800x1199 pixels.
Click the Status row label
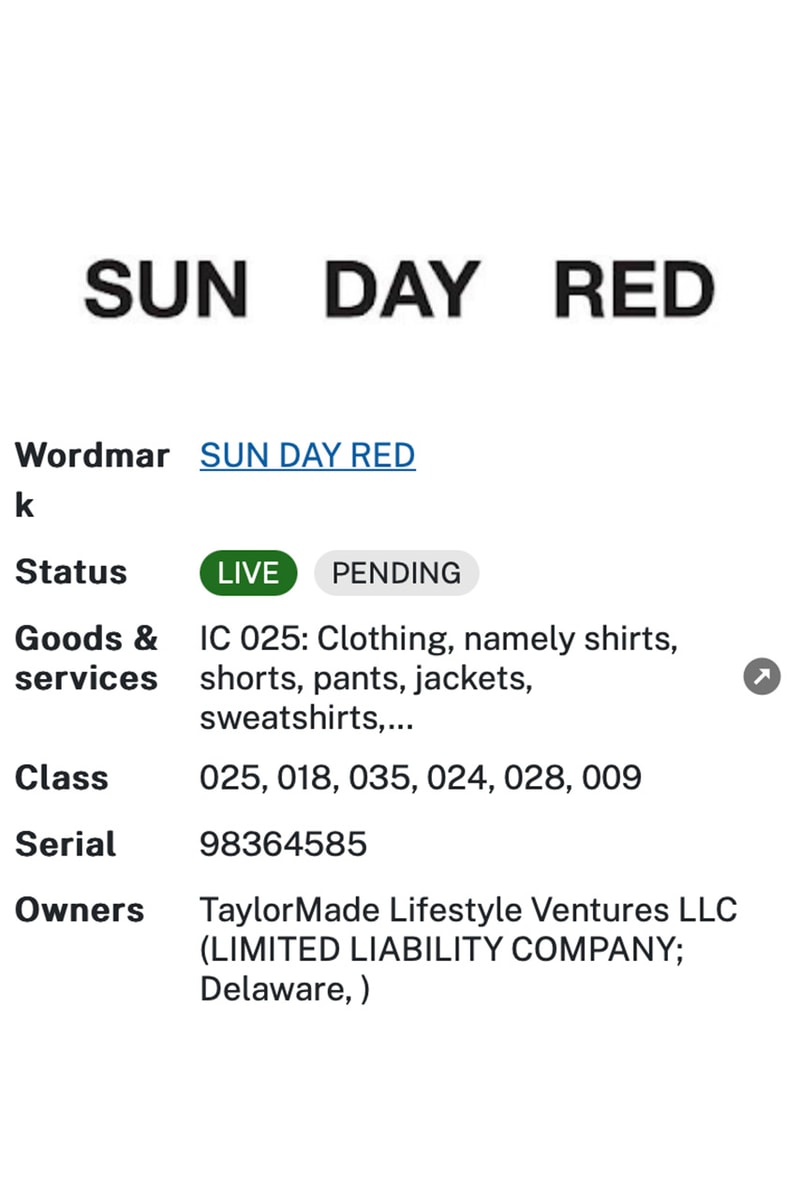[71, 571]
